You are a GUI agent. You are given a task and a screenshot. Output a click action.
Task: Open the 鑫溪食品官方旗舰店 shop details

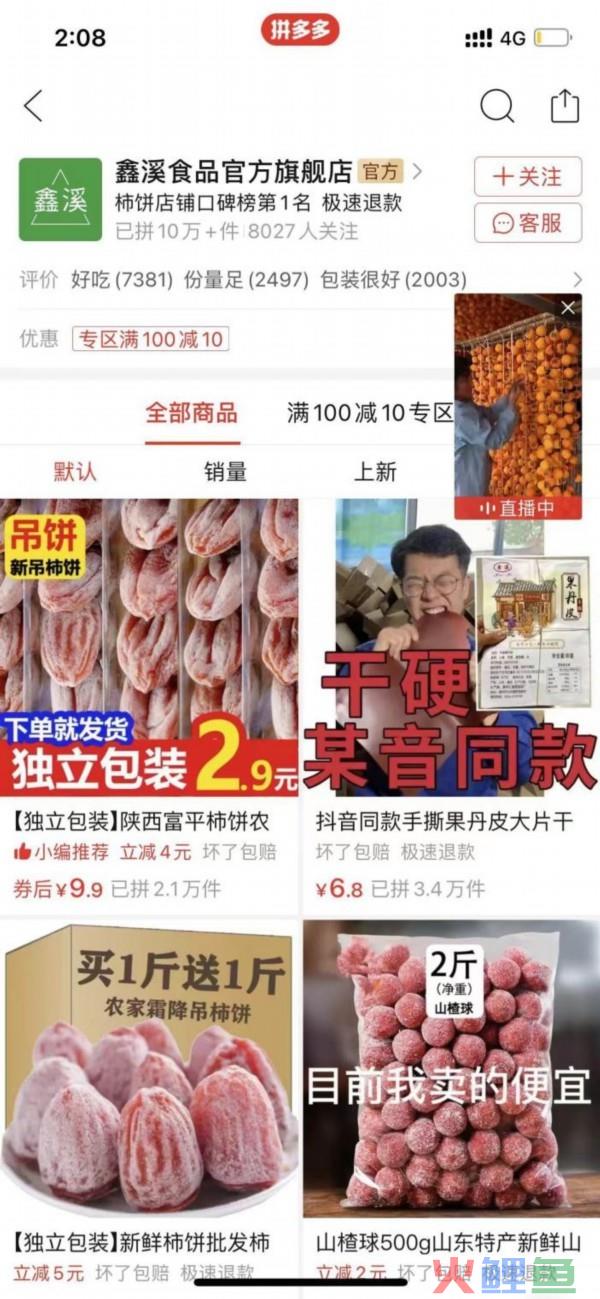tap(235, 172)
